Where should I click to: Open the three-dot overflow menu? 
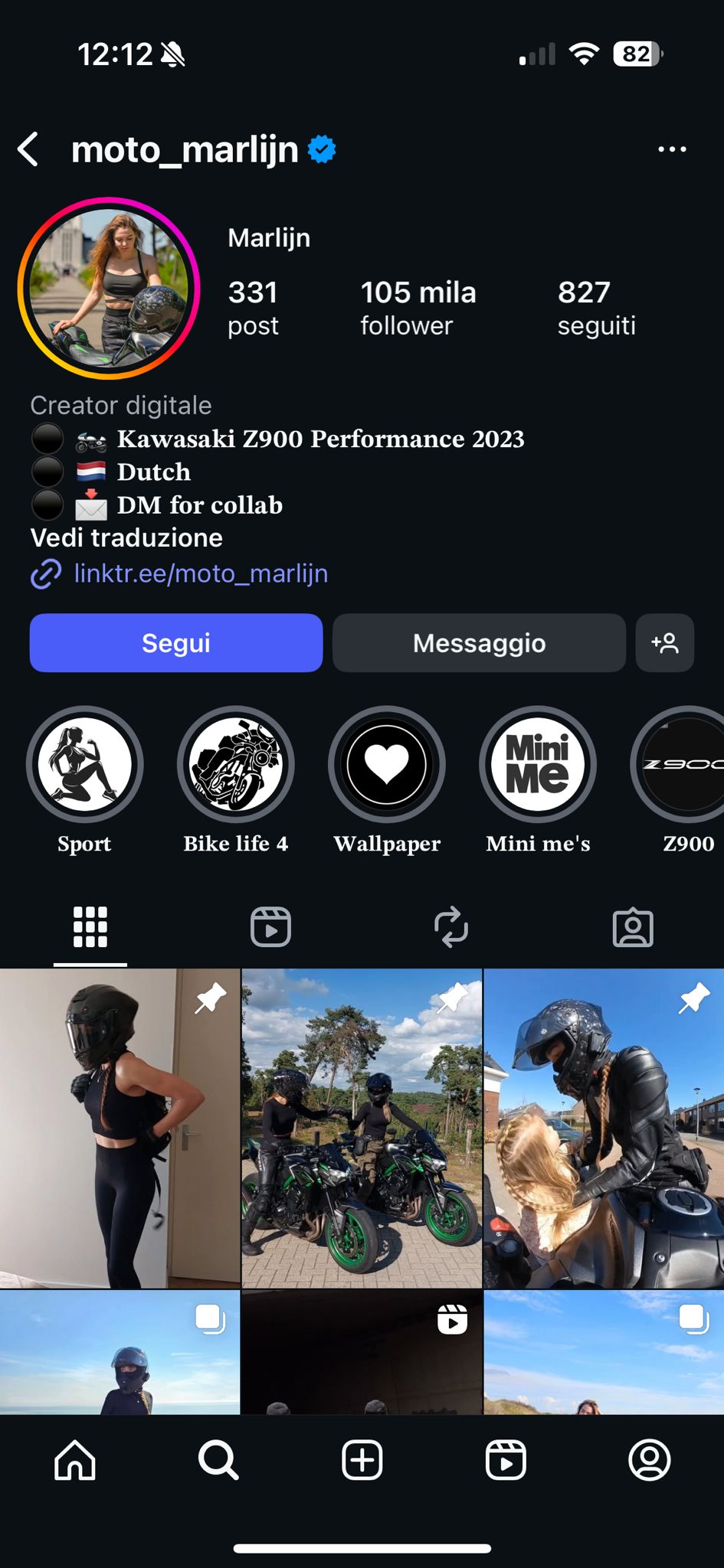(672, 149)
